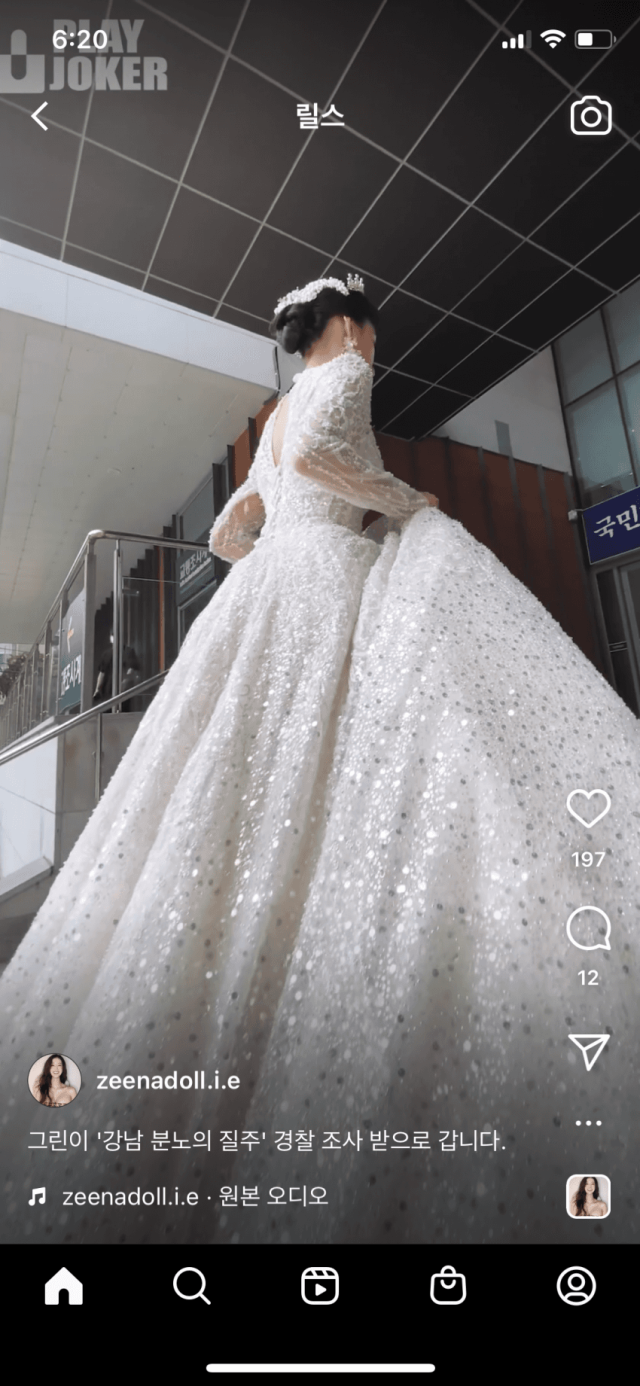
Task: Open the original audio by zeenadoll.i.e
Action: [194, 1196]
